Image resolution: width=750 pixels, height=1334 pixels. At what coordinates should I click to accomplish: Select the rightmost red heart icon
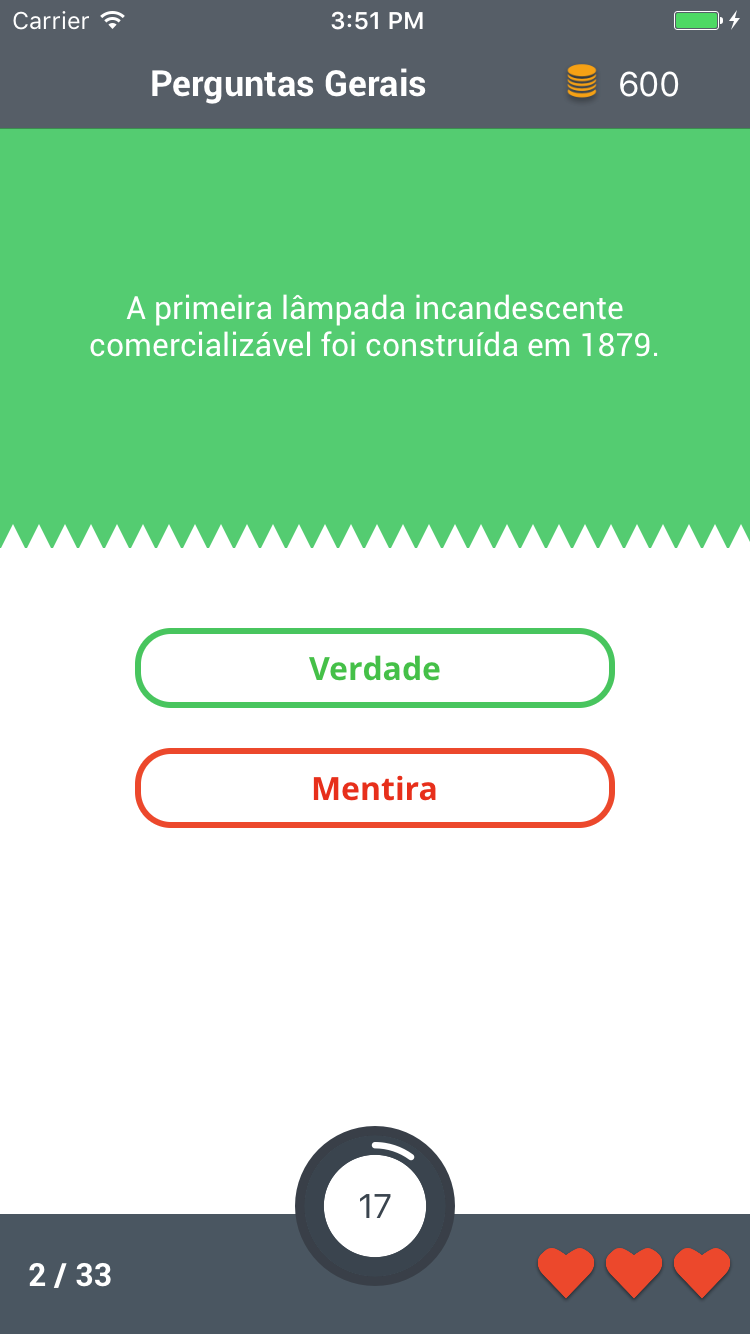703,1273
